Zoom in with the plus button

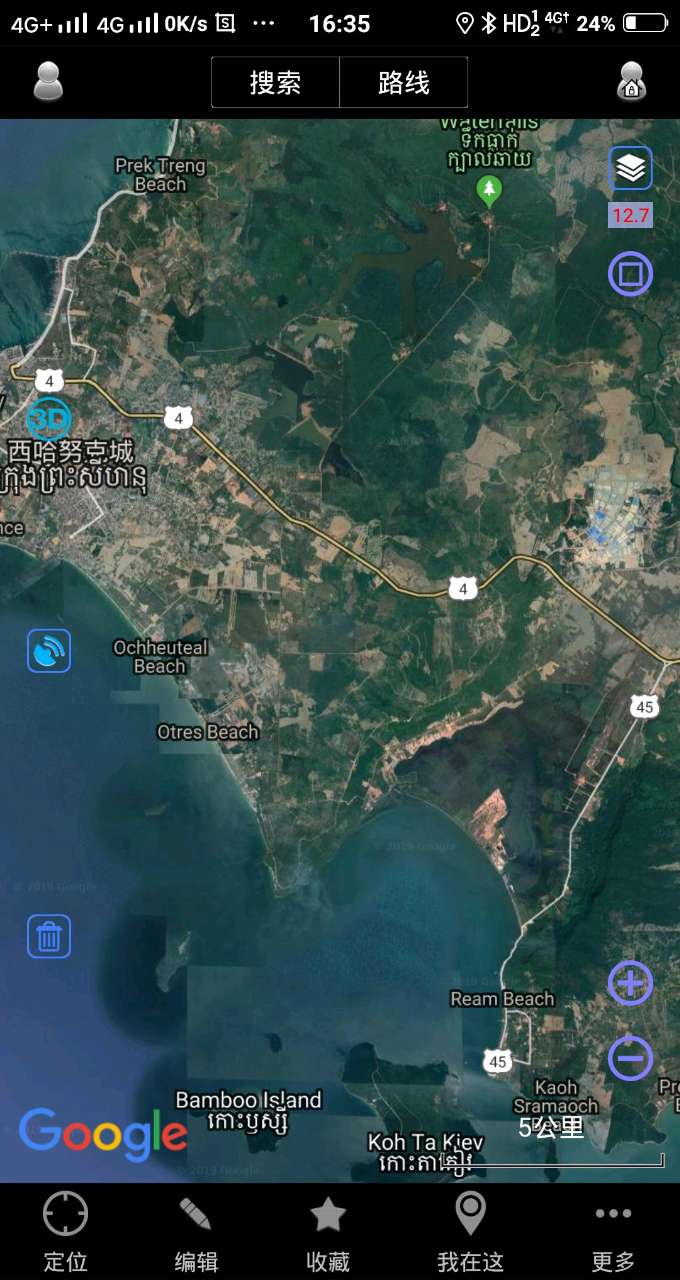[x=631, y=984]
